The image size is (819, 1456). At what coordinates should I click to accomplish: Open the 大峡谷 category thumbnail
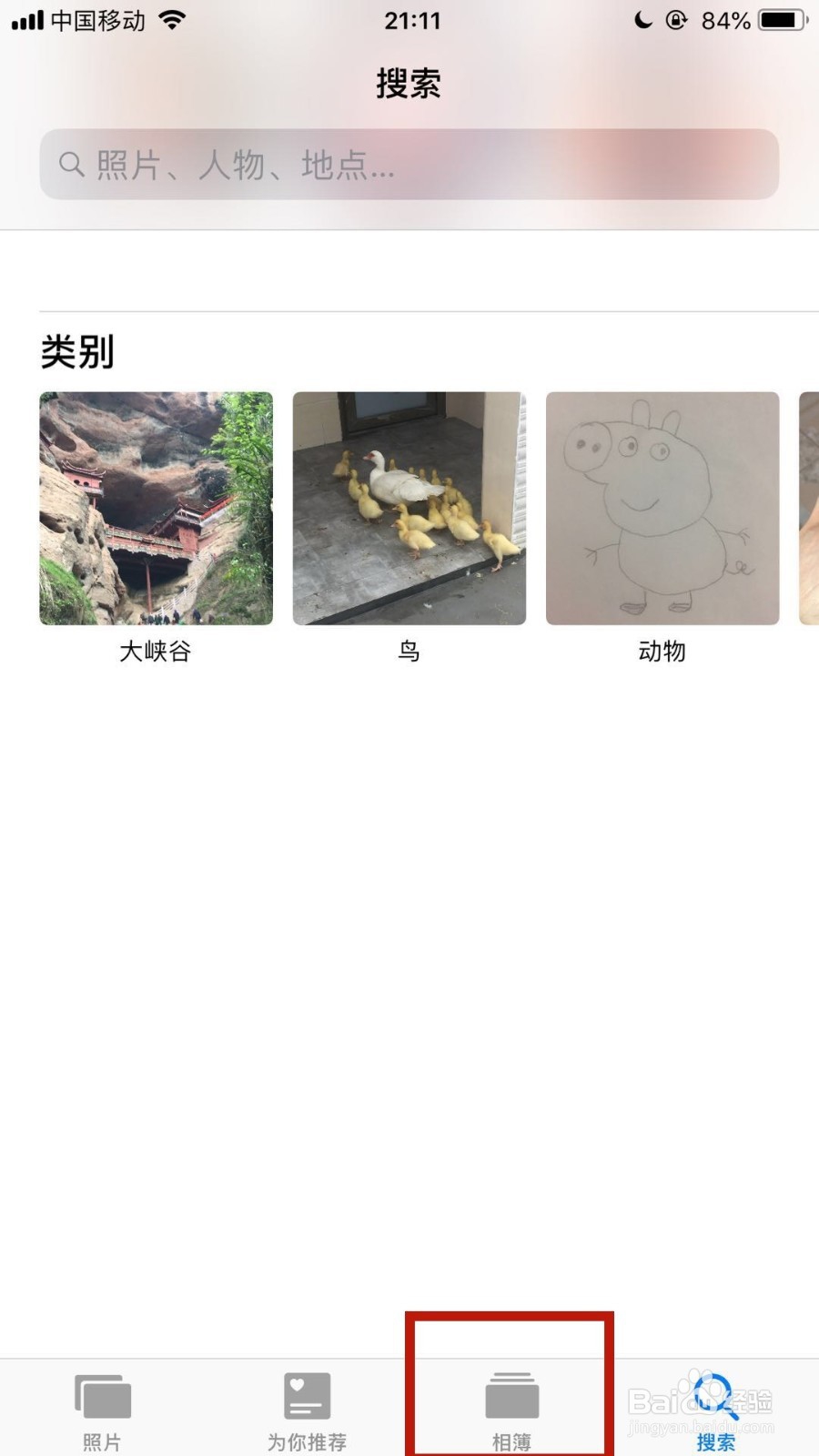coord(156,510)
